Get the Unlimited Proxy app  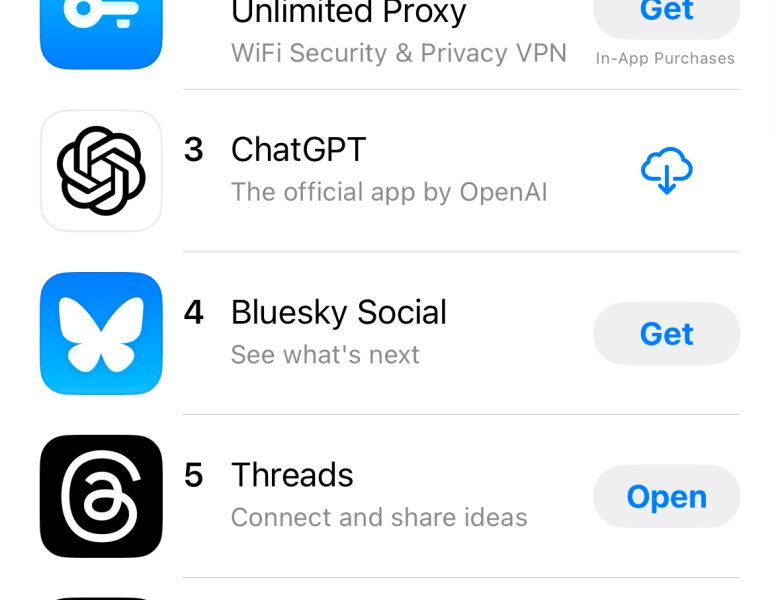666,14
